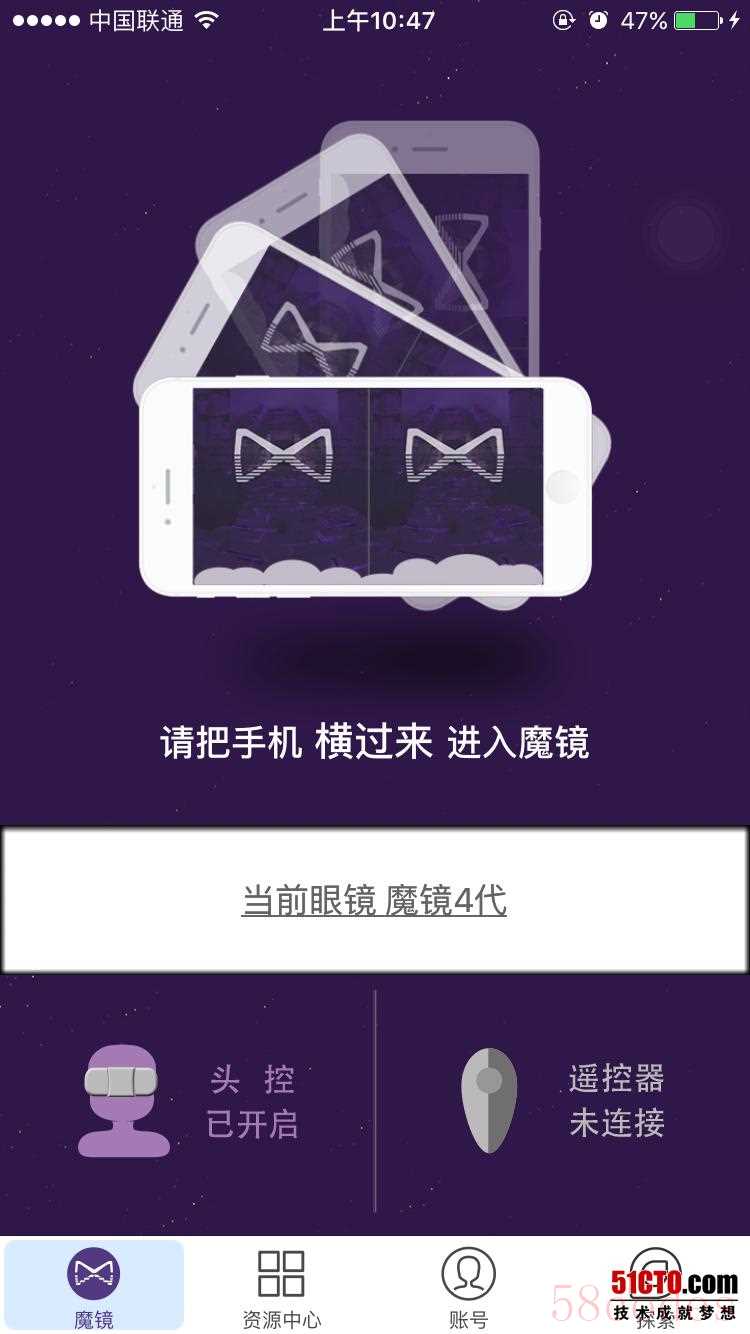Switch to the 魔镜 tab

[94, 1285]
